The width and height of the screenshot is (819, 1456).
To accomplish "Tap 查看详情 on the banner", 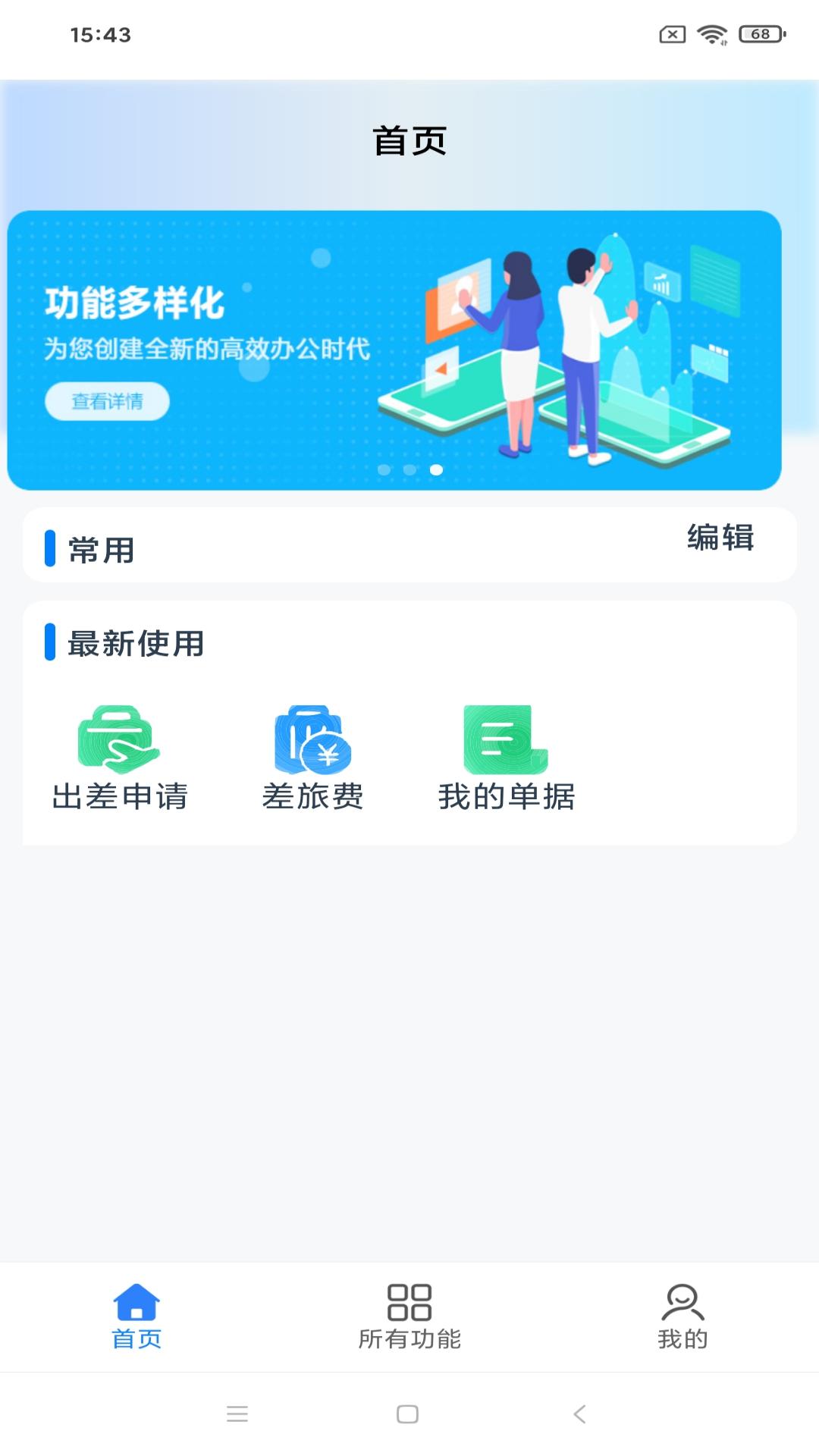I will (107, 401).
